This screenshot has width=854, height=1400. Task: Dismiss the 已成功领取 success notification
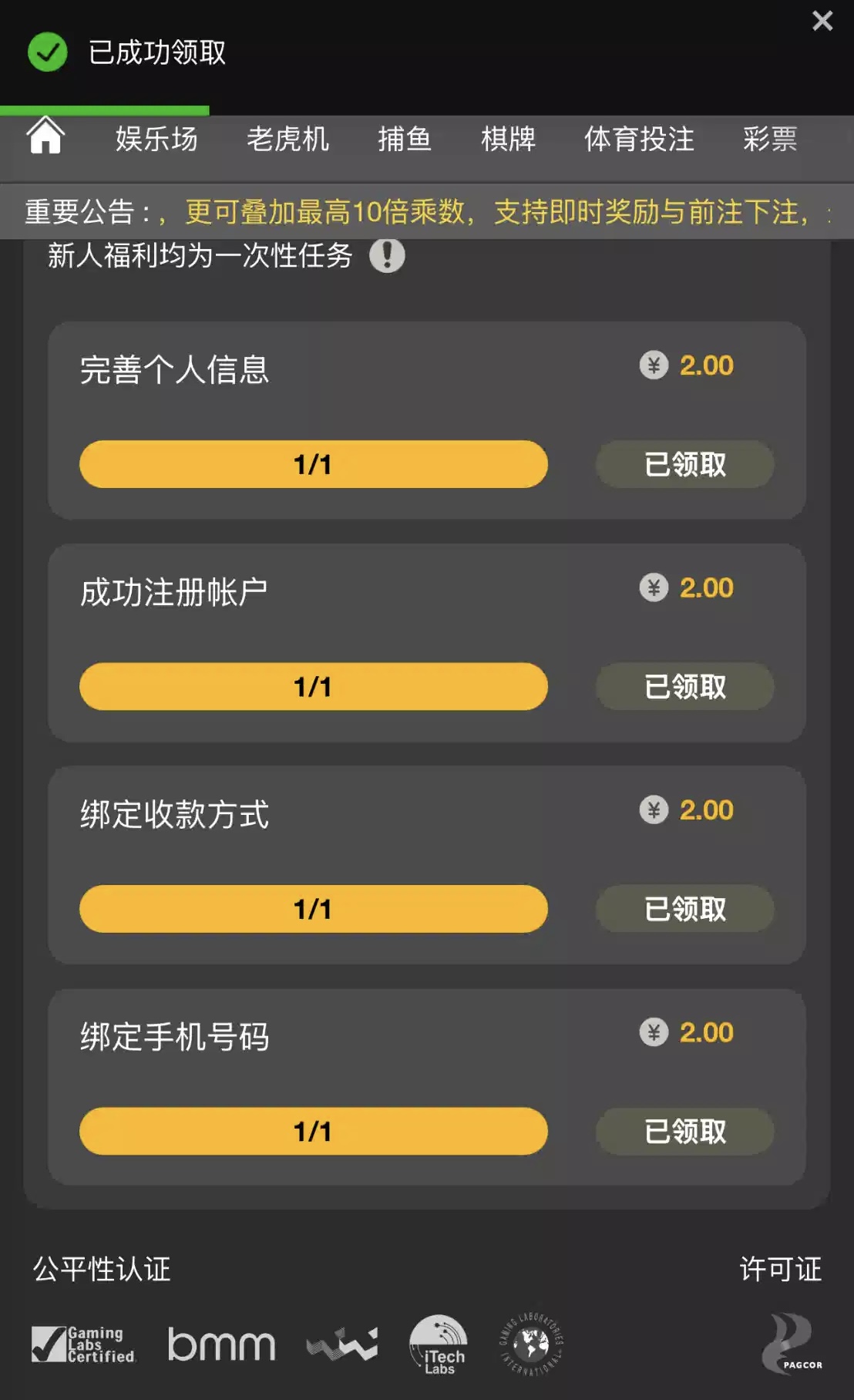click(x=822, y=21)
